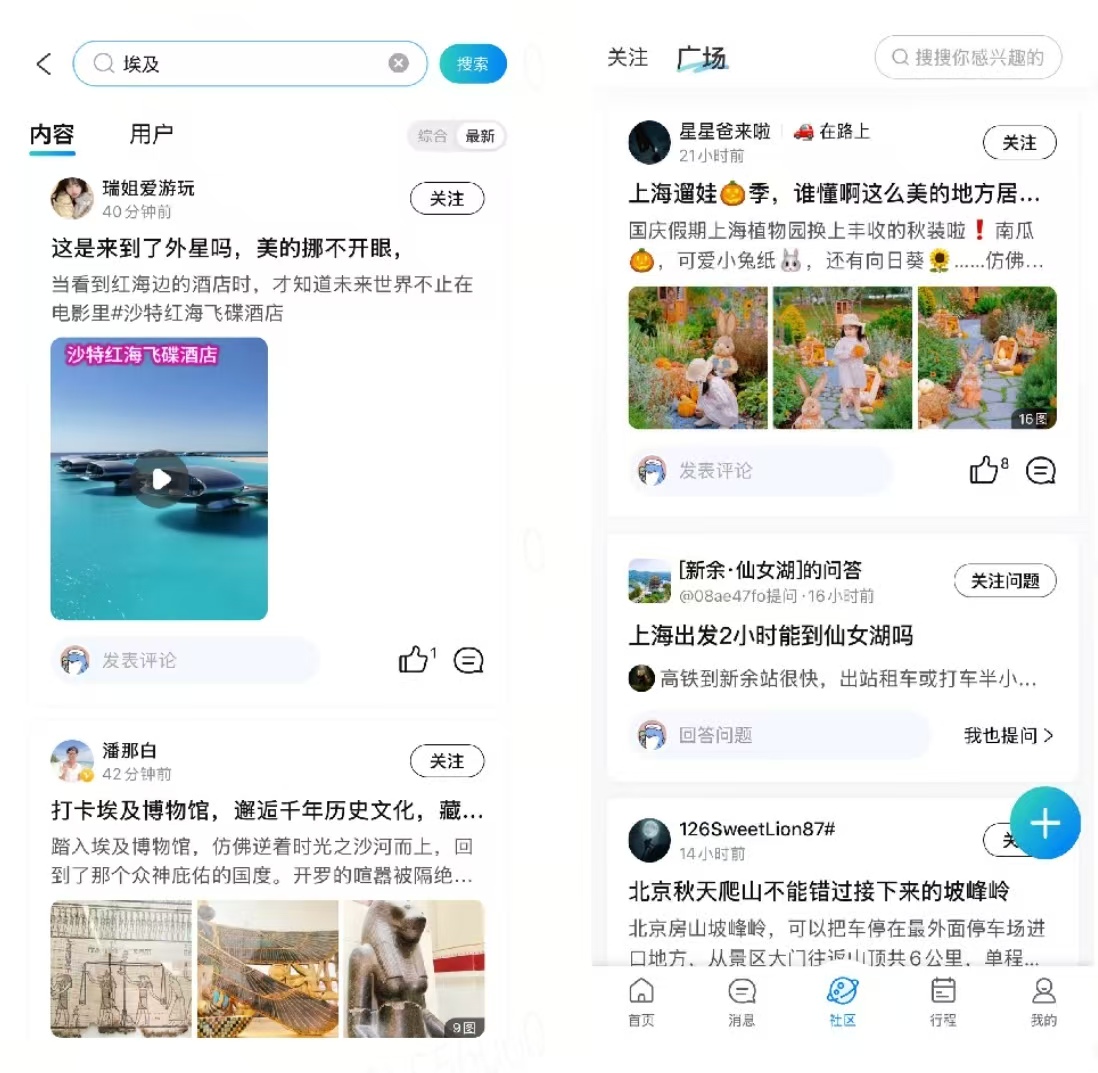Go to the 行程 tab

(943, 1002)
